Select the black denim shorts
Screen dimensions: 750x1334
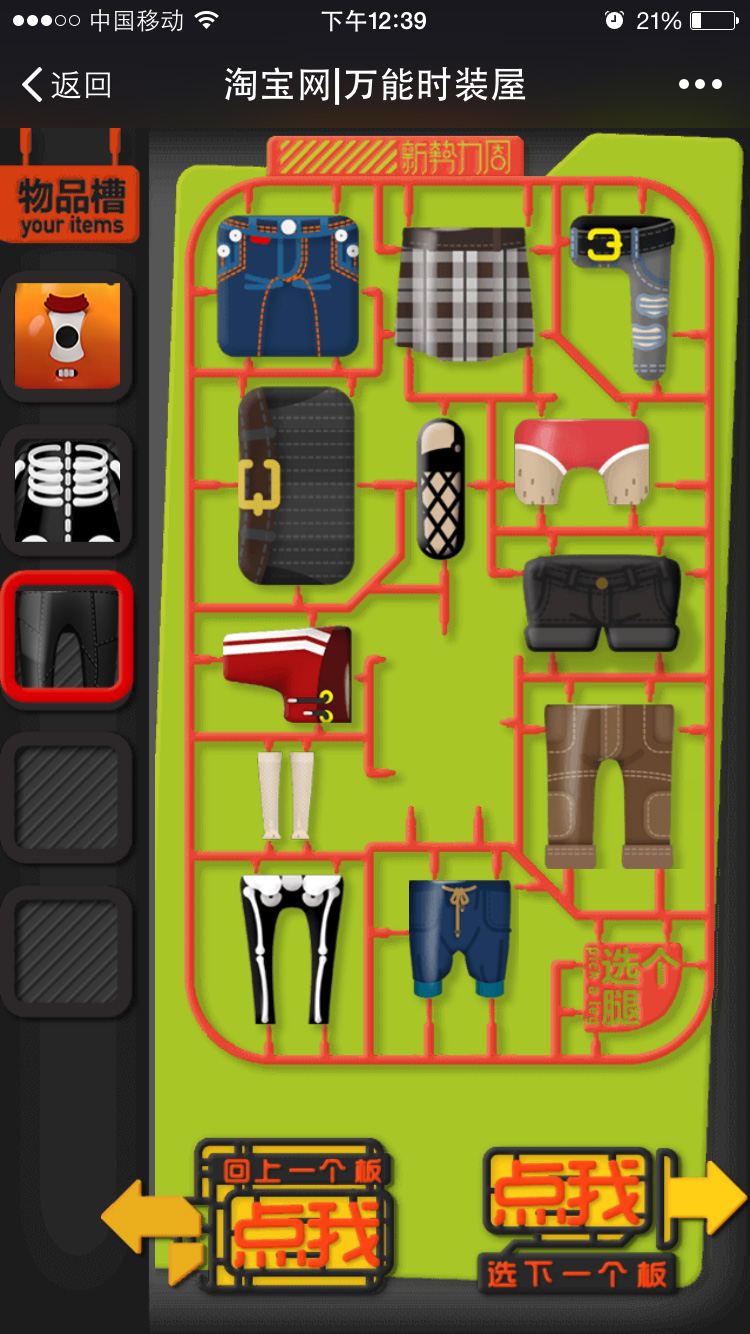tap(602, 602)
